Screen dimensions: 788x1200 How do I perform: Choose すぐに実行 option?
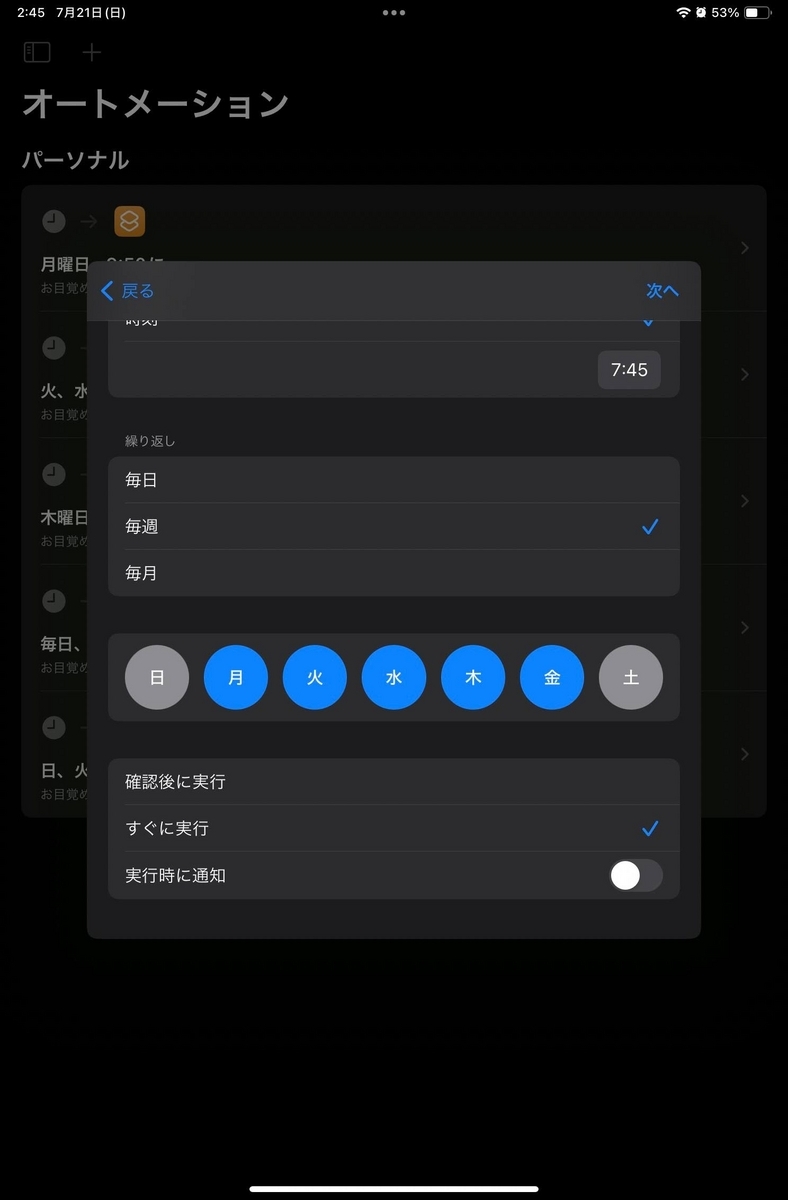click(x=394, y=828)
